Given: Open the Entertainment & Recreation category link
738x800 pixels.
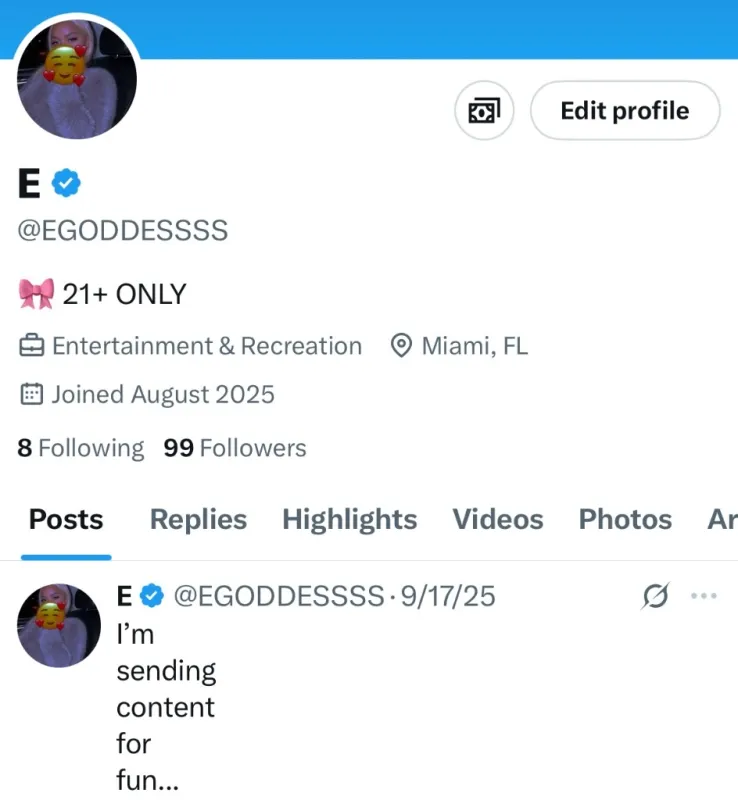Looking at the screenshot, I should point(206,346).
